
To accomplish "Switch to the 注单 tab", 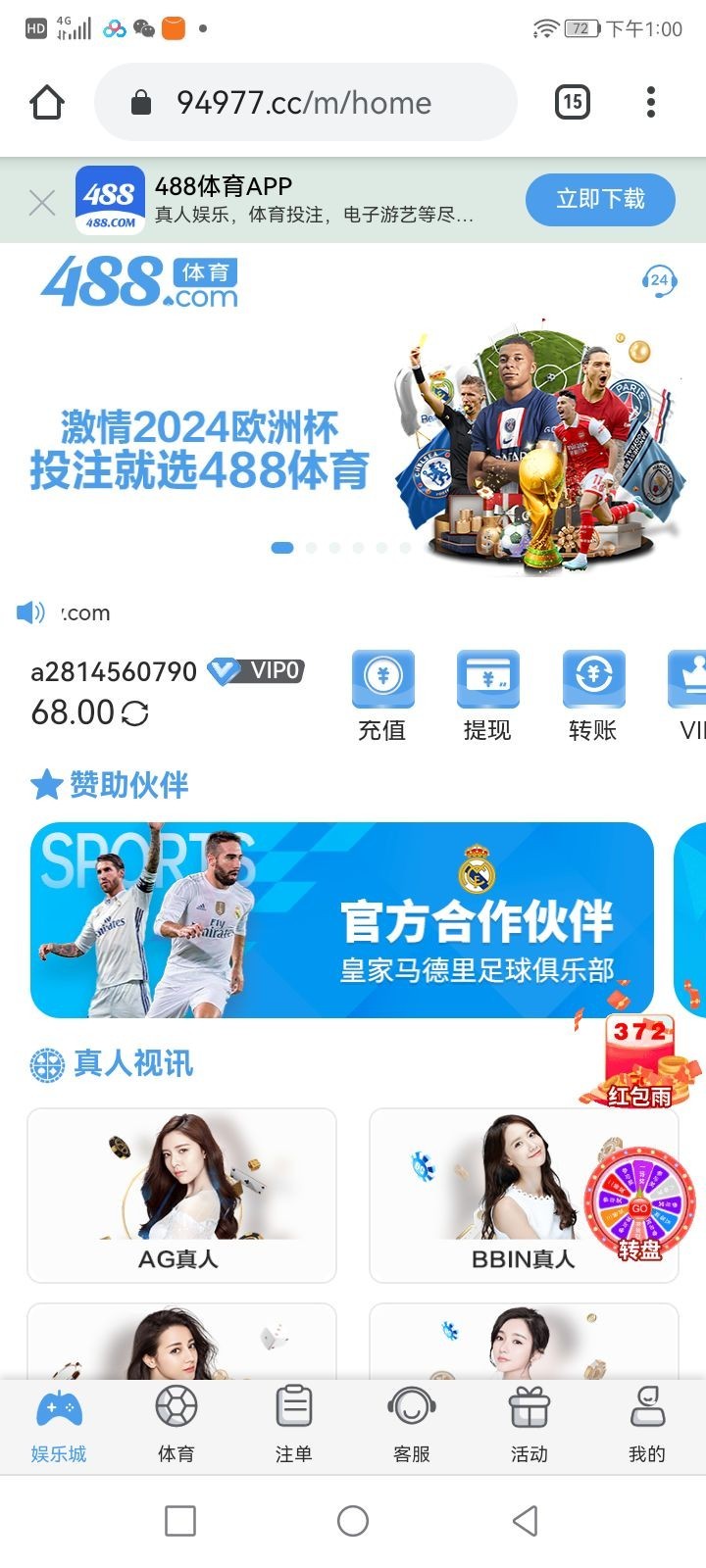I will pyautogui.click(x=294, y=1425).
